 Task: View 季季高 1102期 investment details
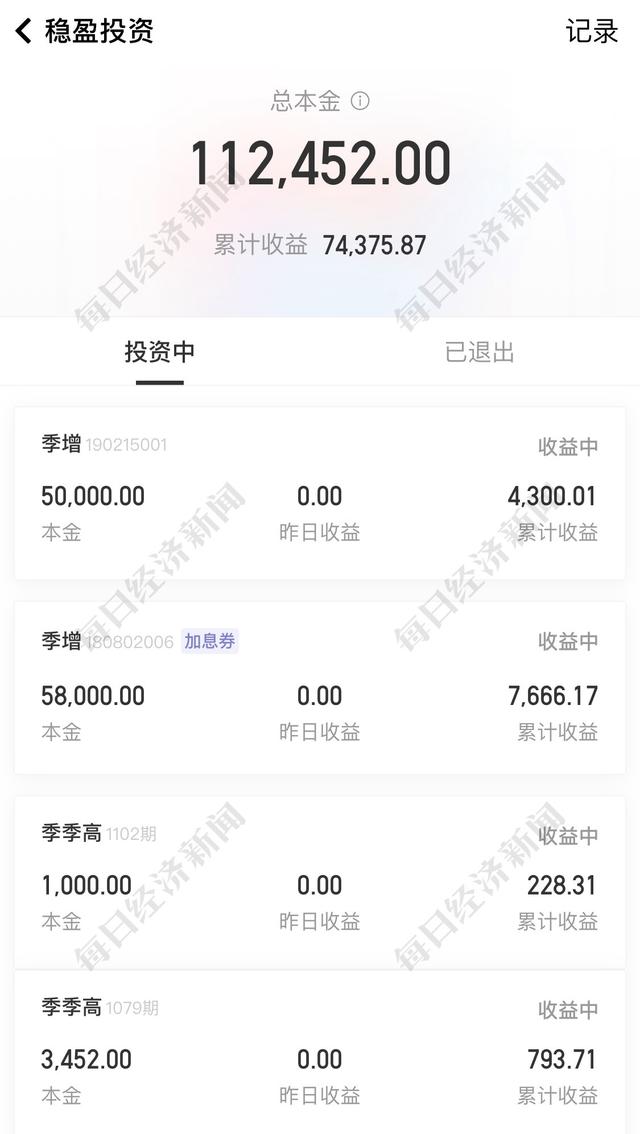(320, 882)
